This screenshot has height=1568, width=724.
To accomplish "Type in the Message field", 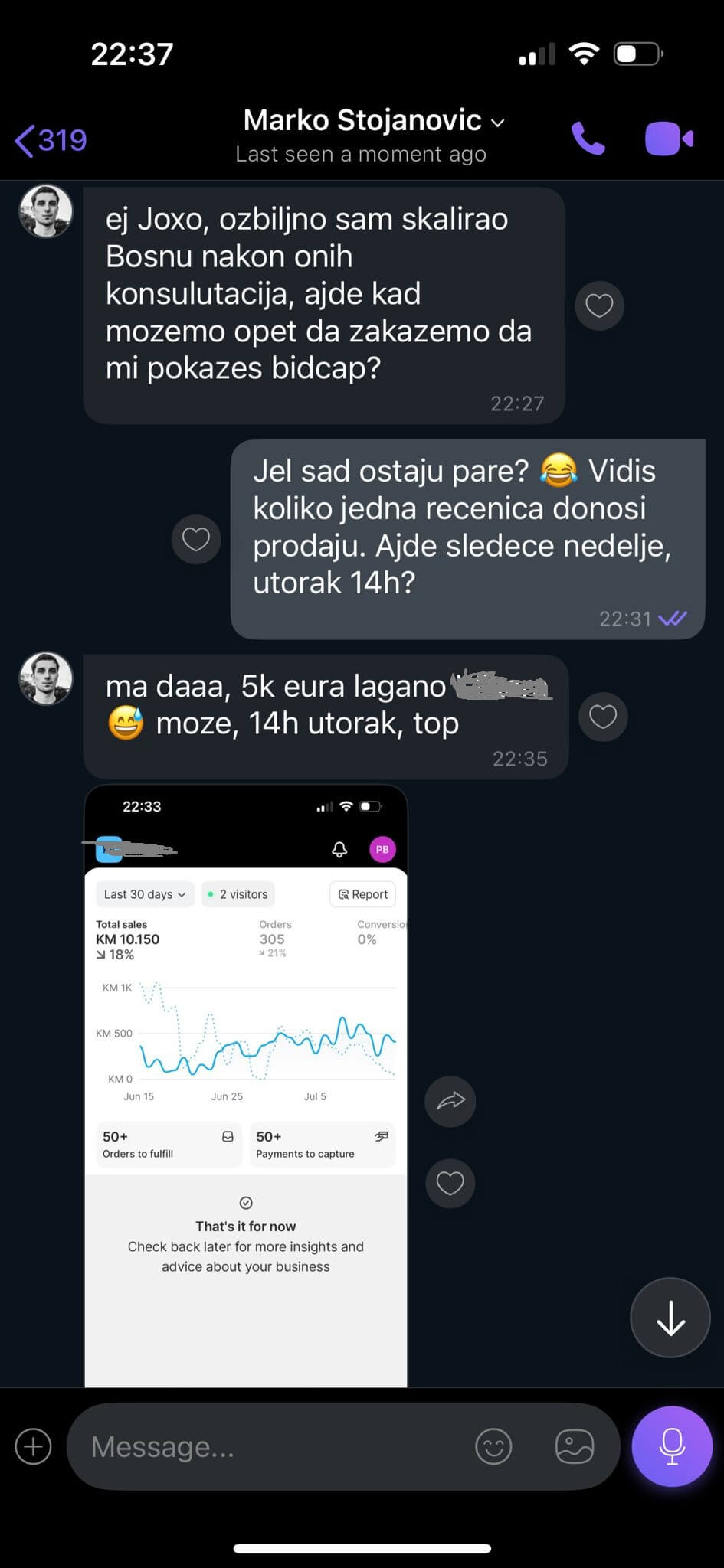I will (268, 1447).
